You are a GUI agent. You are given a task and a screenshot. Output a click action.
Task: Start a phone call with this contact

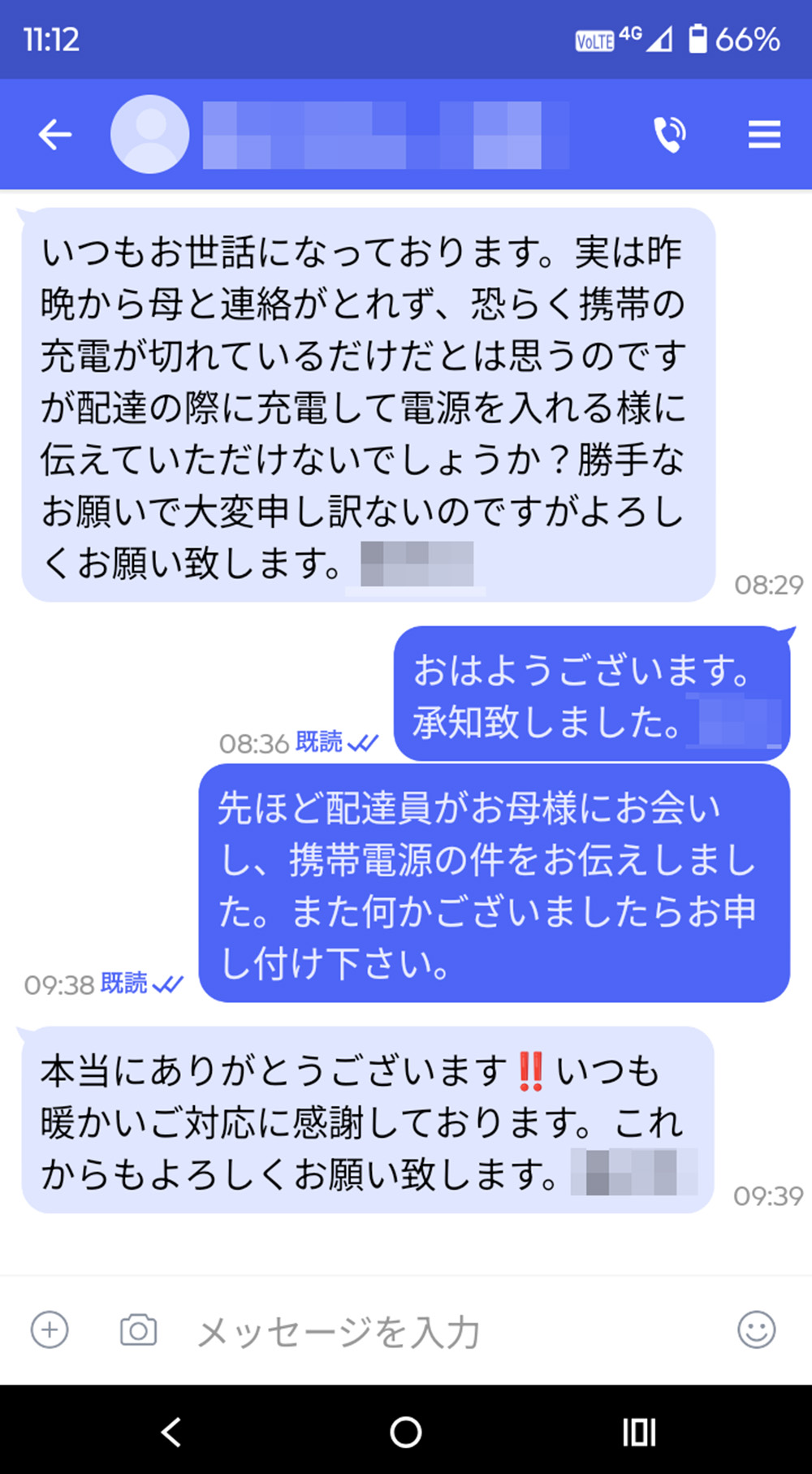[x=670, y=135]
